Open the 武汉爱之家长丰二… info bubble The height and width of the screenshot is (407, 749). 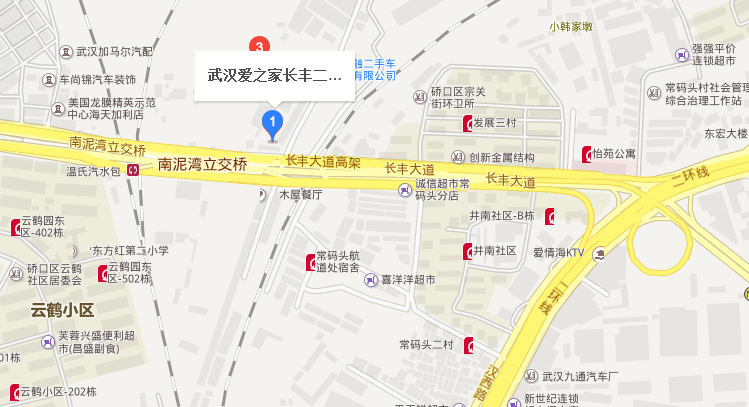pyautogui.click(x=274, y=75)
